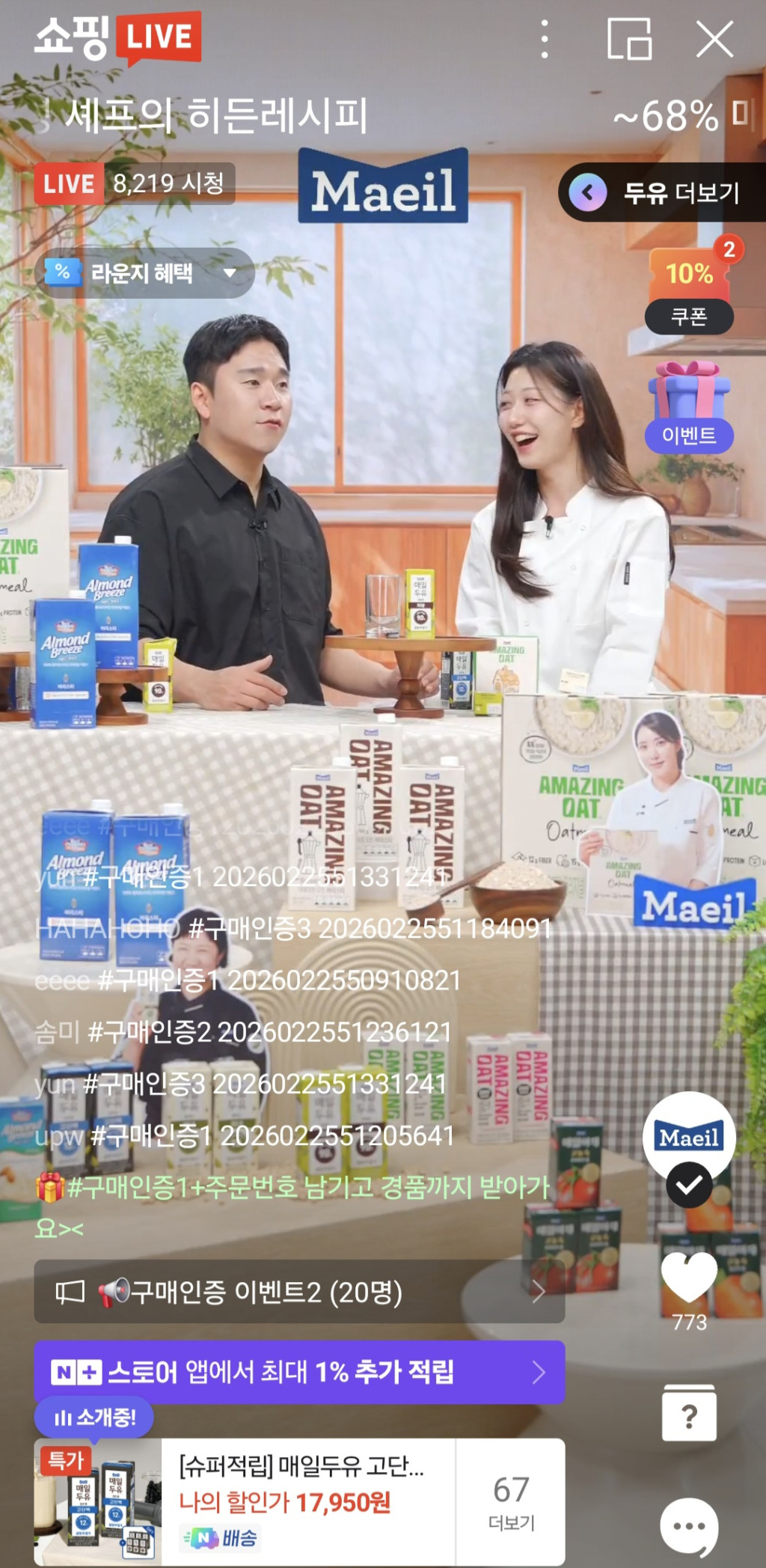Image resolution: width=766 pixels, height=1568 pixels.
Task: Open 구매인증 이벤트2 notice
Action: (x=299, y=1292)
